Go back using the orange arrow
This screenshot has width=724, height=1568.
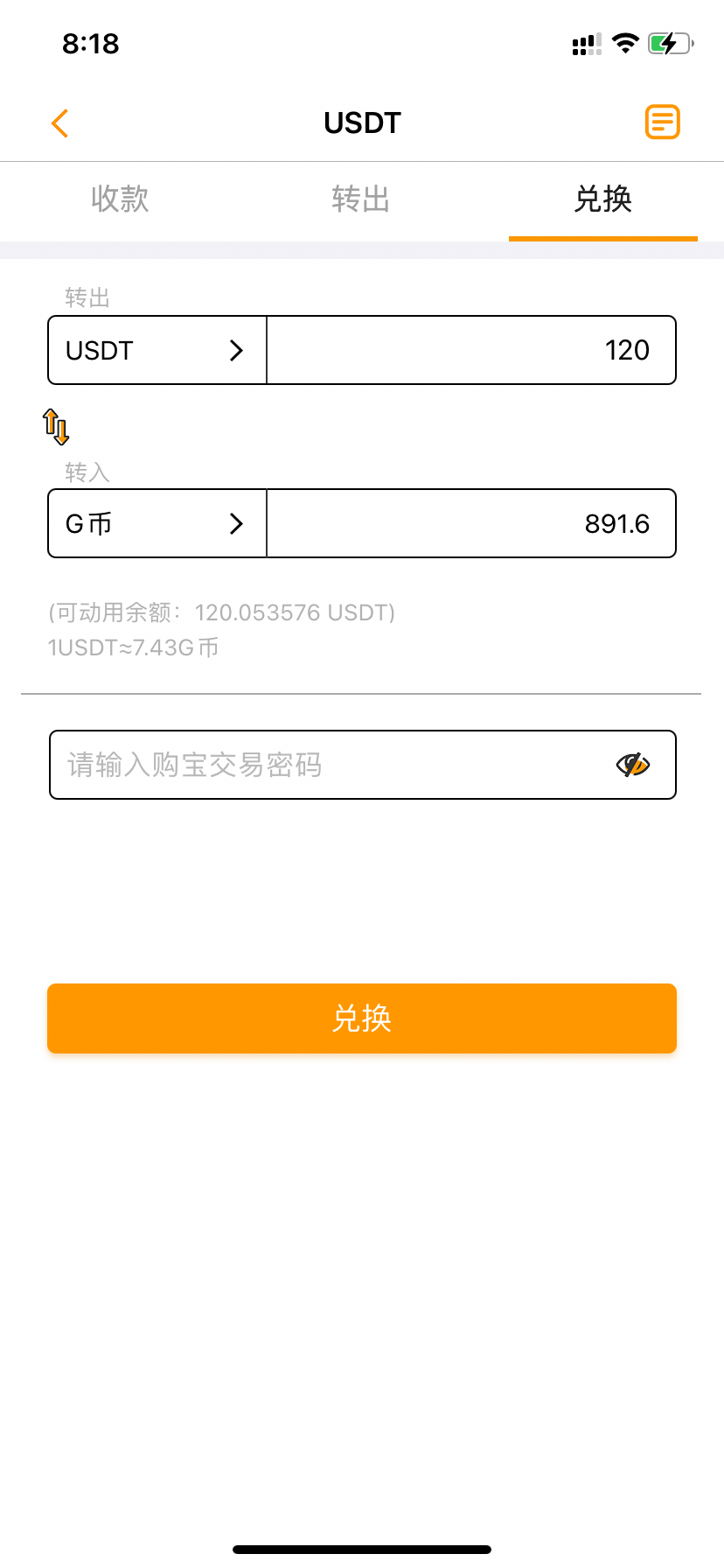tap(59, 123)
